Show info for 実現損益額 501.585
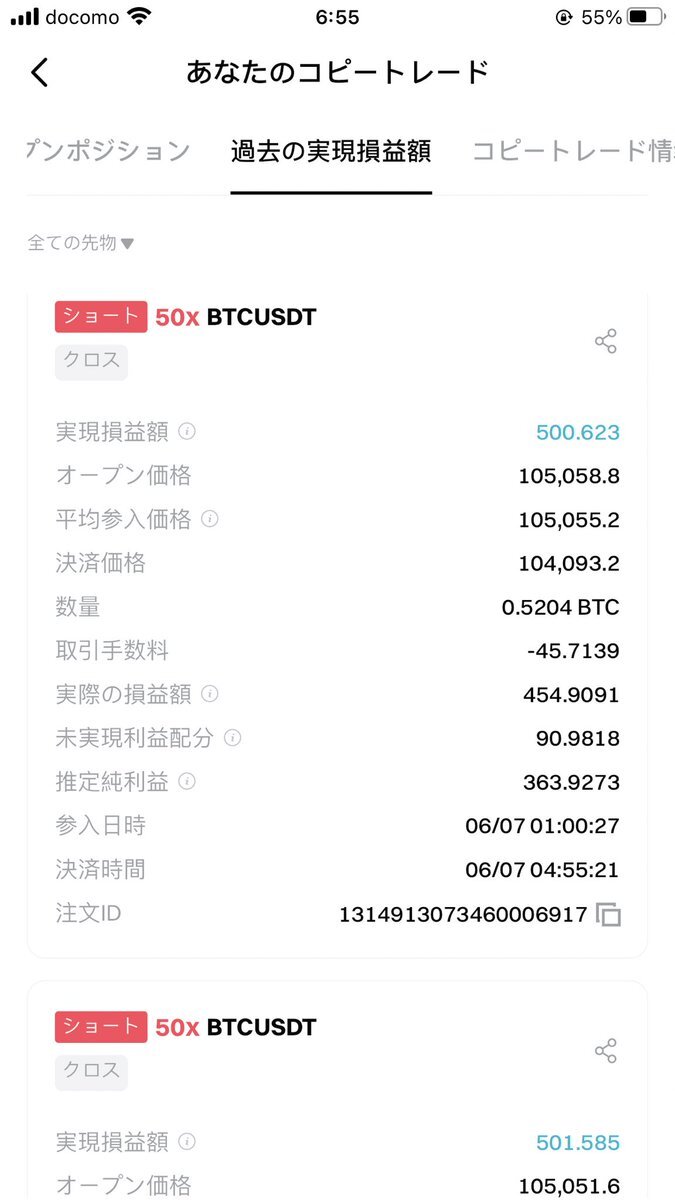Screen dimensions: 675x1200 point(187,1142)
